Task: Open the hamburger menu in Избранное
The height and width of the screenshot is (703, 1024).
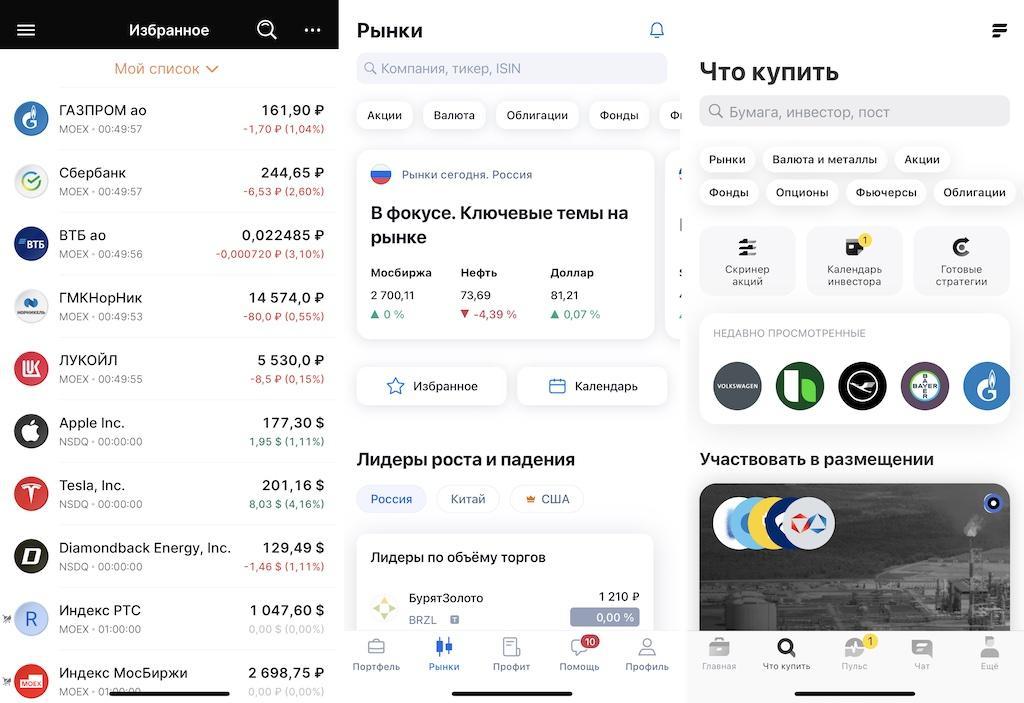Action: click(26, 30)
